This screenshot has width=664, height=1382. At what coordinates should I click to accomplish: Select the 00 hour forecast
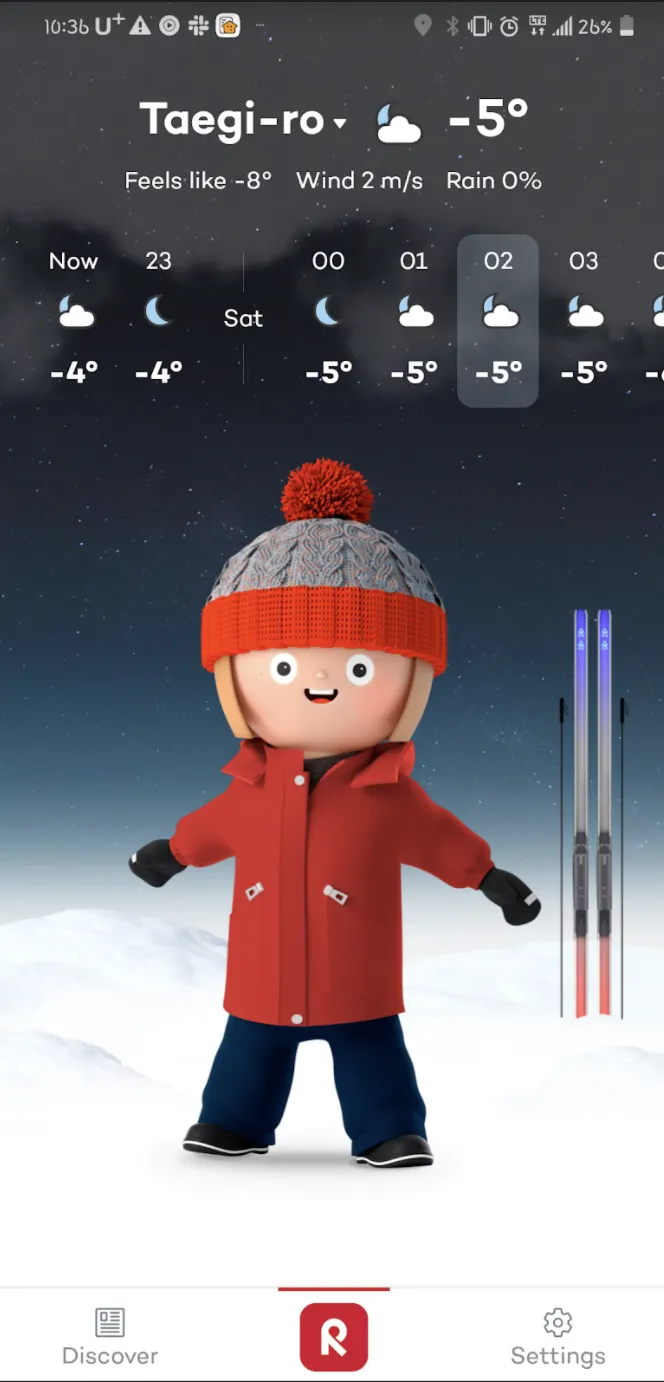[328, 318]
